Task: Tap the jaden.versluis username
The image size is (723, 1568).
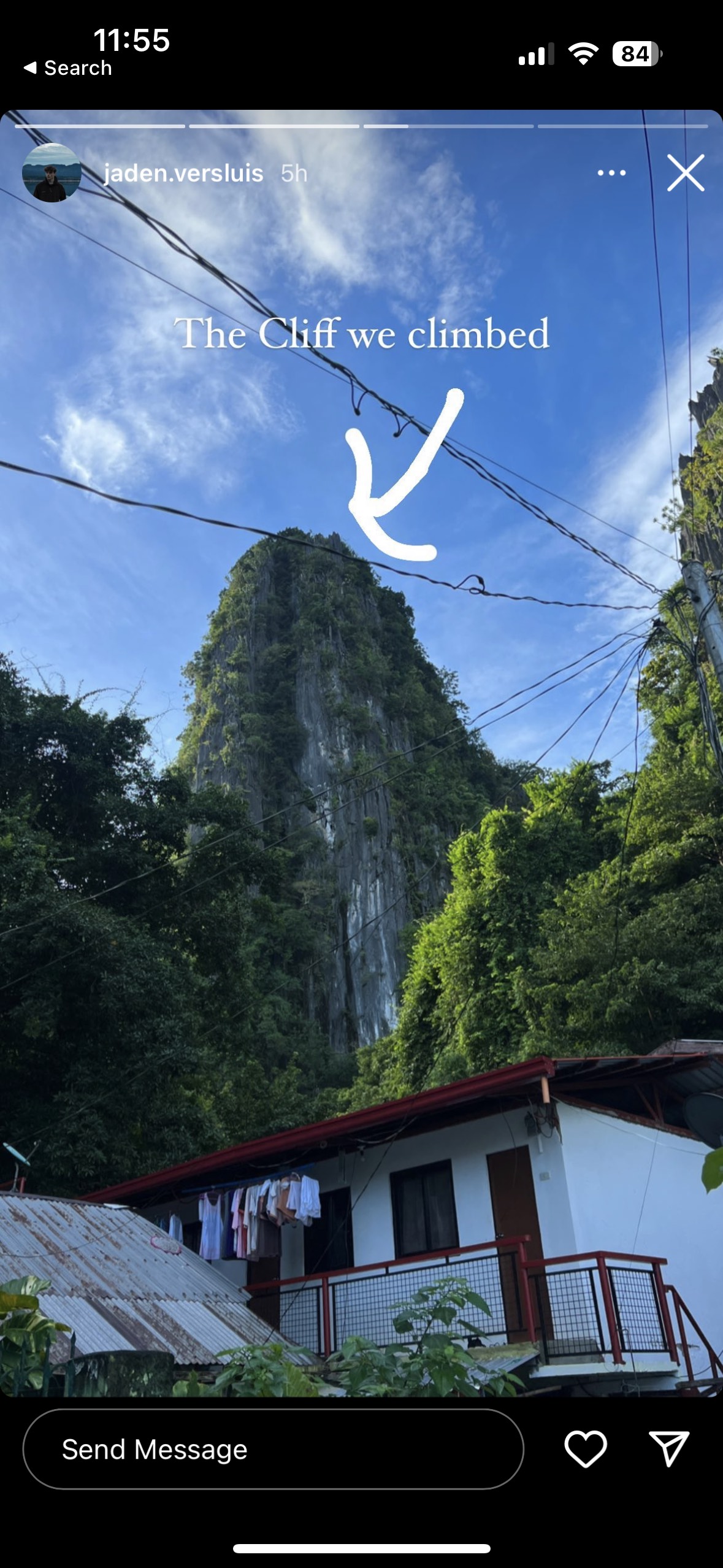Action: pyautogui.click(x=183, y=174)
